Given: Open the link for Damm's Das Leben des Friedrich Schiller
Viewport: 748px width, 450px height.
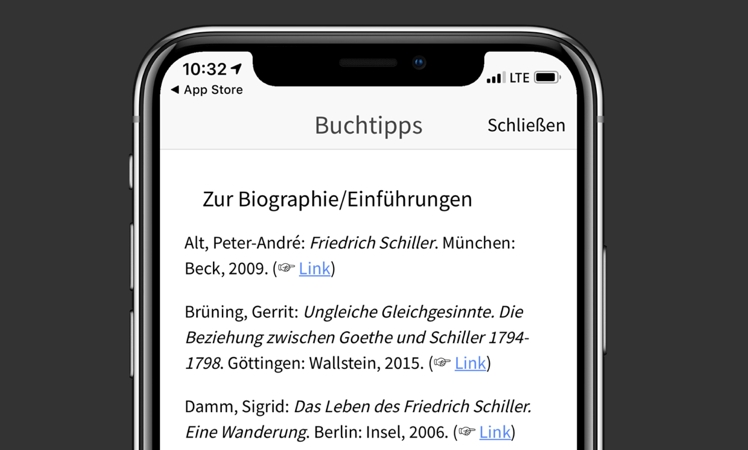Looking at the screenshot, I should pyautogui.click(x=495, y=432).
